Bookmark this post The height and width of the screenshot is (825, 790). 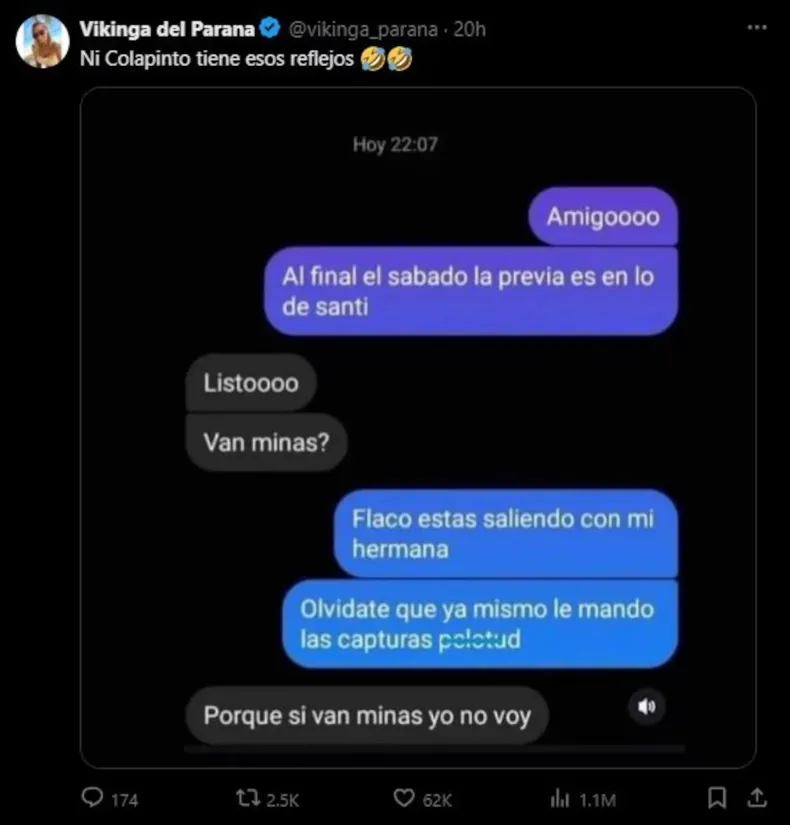coord(717,798)
